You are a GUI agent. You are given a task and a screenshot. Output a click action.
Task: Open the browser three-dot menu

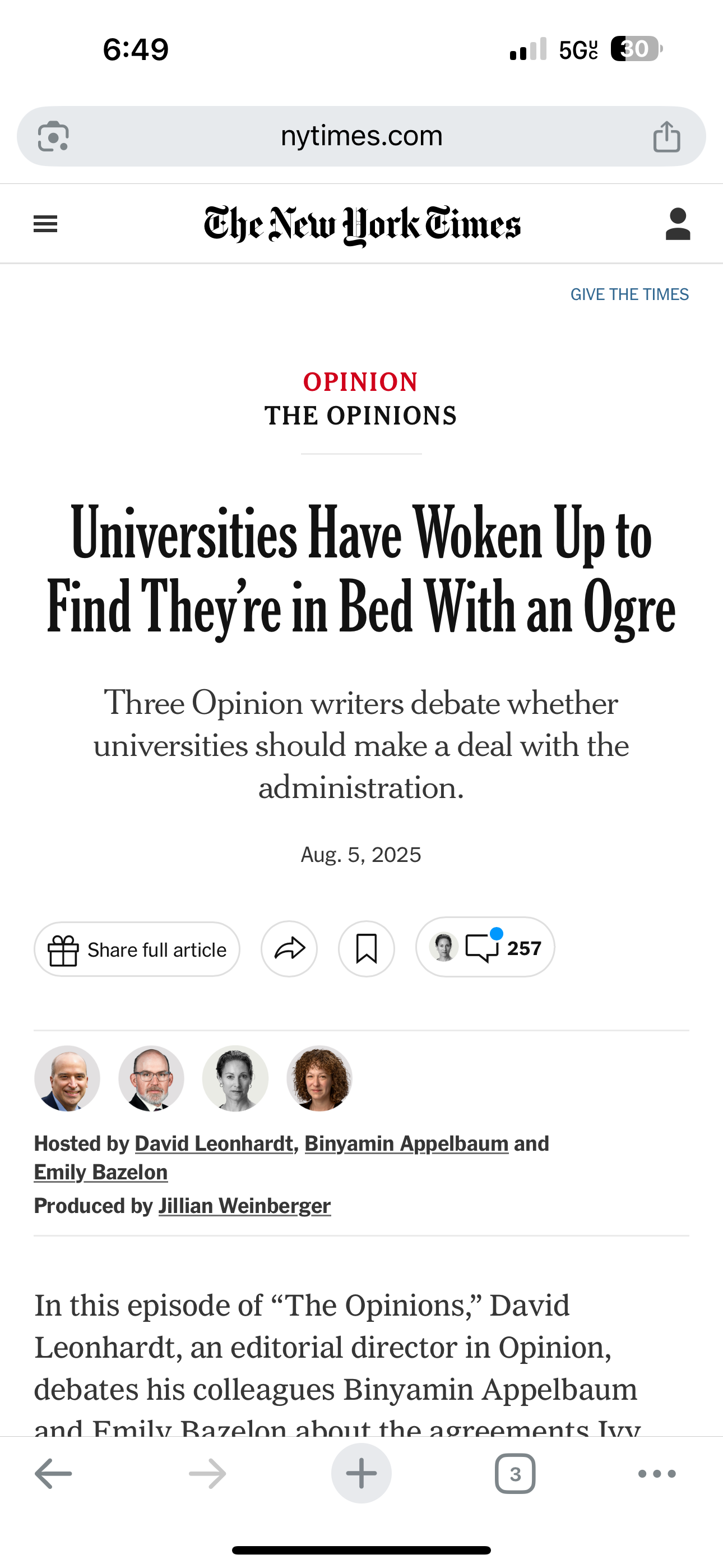pos(657,1474)
